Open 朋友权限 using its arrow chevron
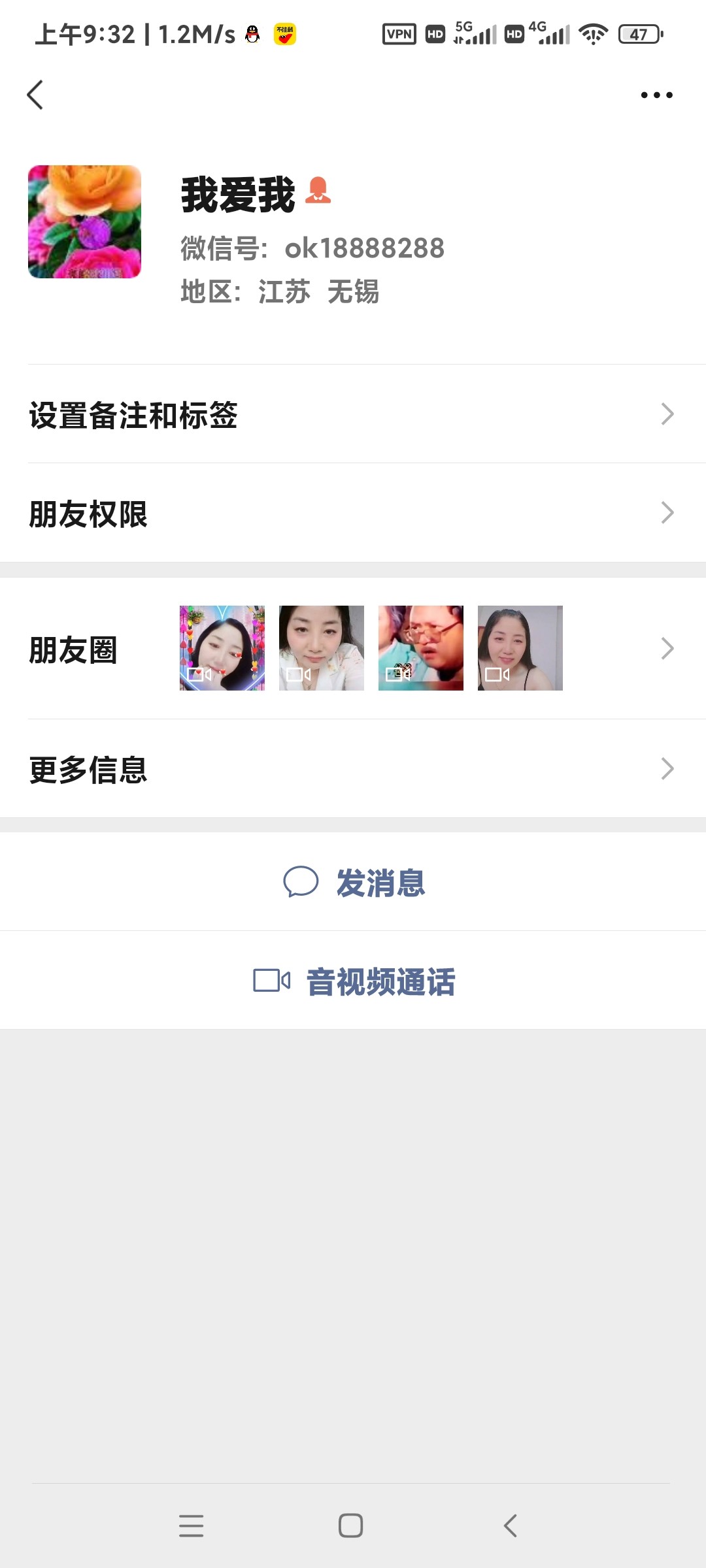Image resolution: width=706 pixels, height=1568 pixels. point(667,514)
